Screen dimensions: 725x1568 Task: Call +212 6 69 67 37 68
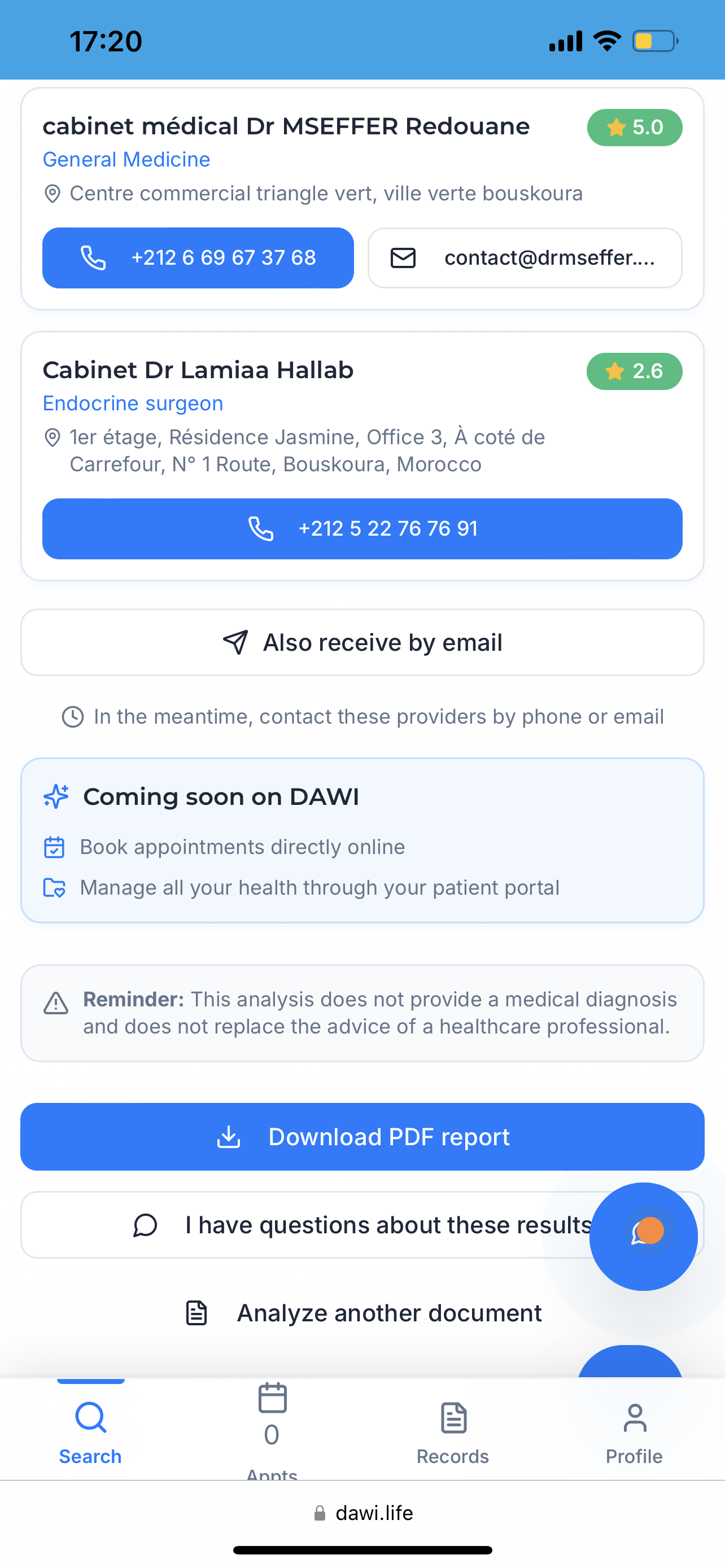(x=198, y=257)
